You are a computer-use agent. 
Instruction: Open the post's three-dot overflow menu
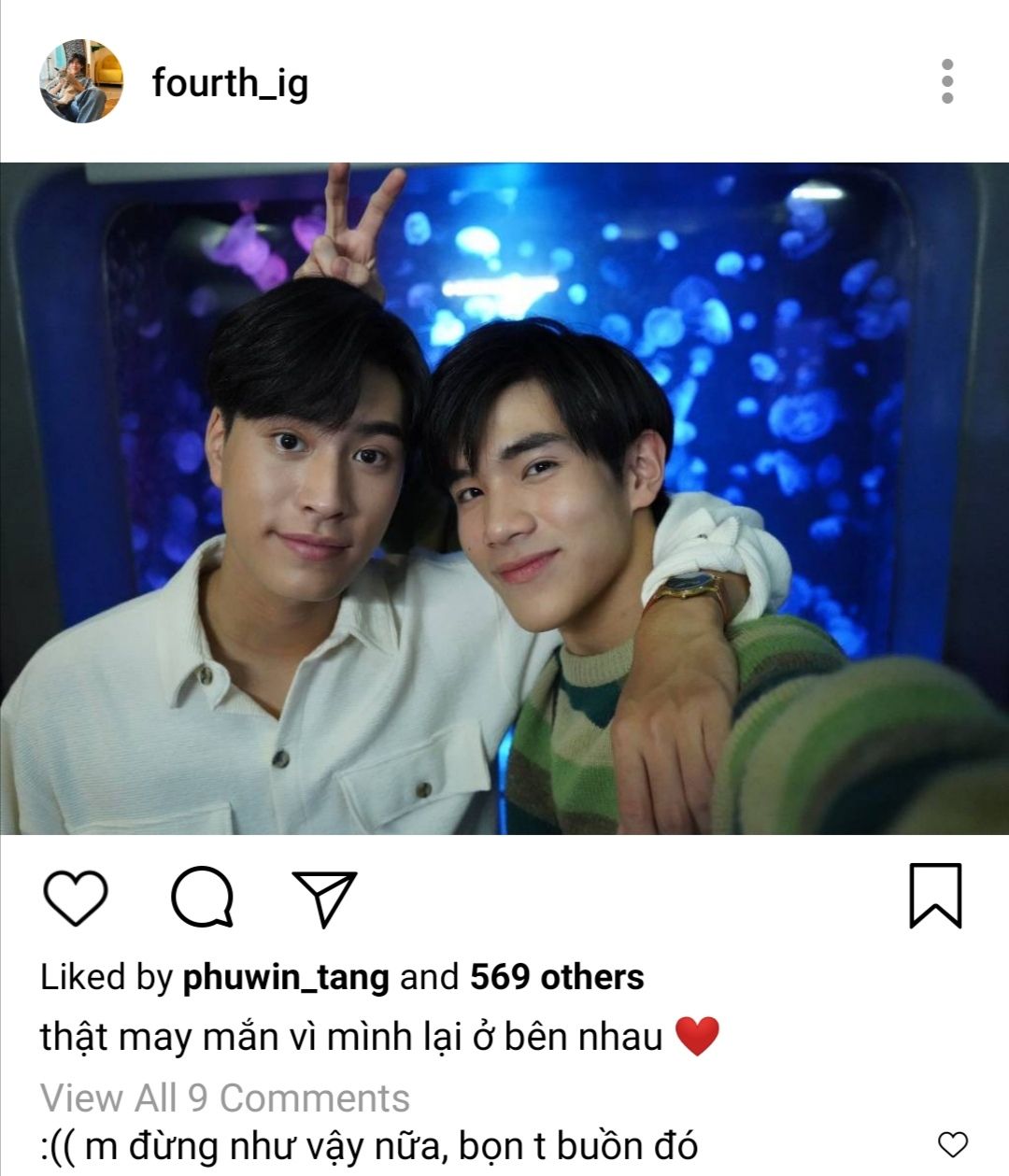(947, 82)
